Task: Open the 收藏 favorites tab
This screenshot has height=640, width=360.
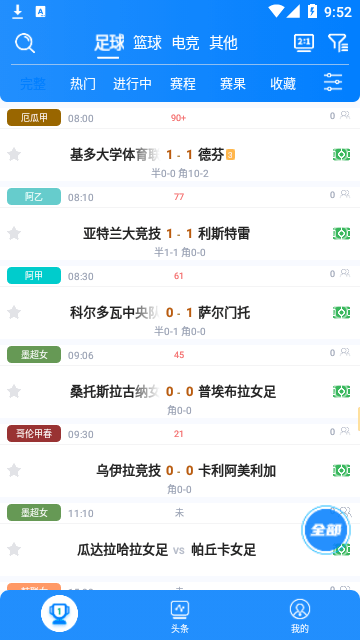Action: pos(283,84)
